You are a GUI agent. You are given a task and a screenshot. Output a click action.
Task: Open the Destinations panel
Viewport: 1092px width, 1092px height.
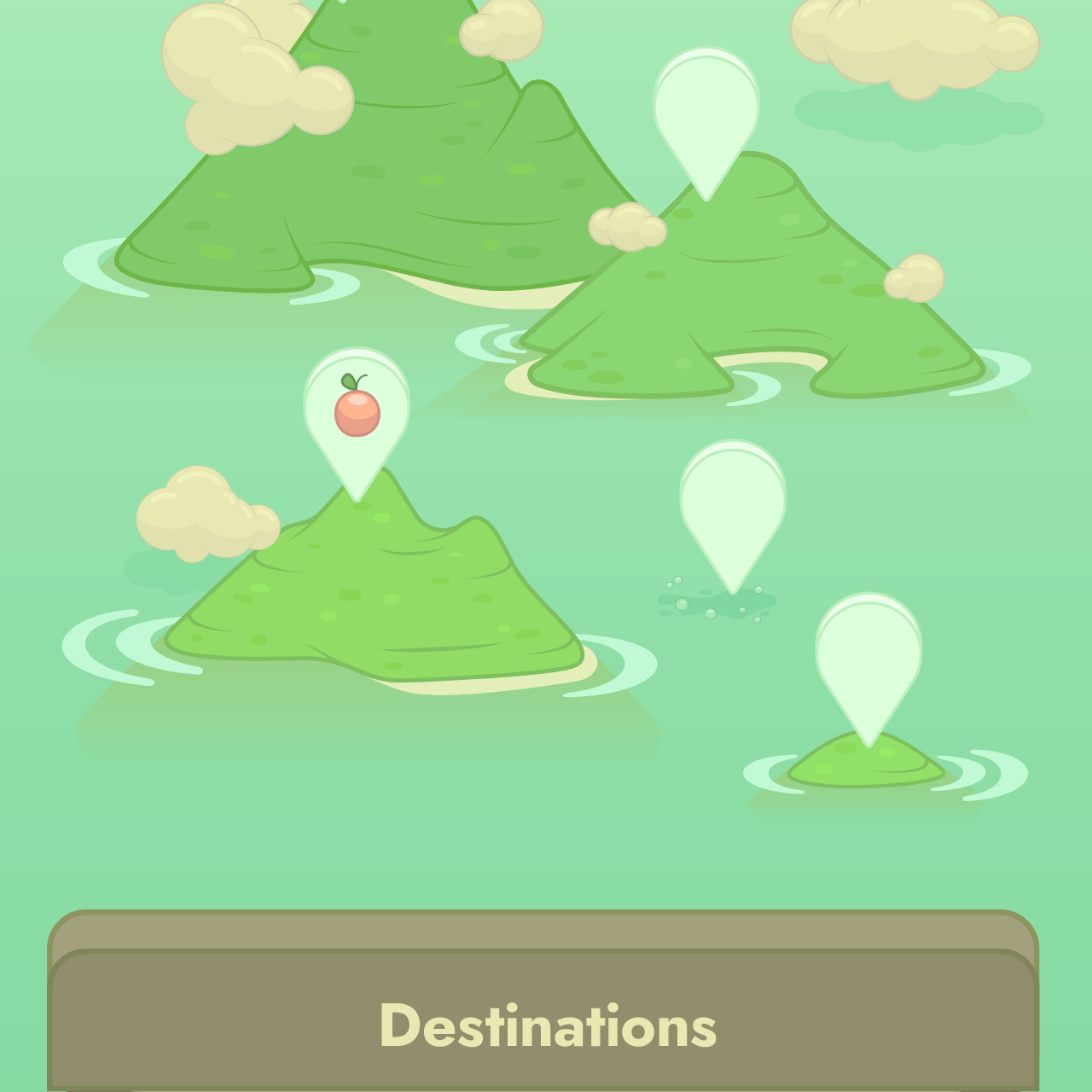click(x=546, y=1024)
